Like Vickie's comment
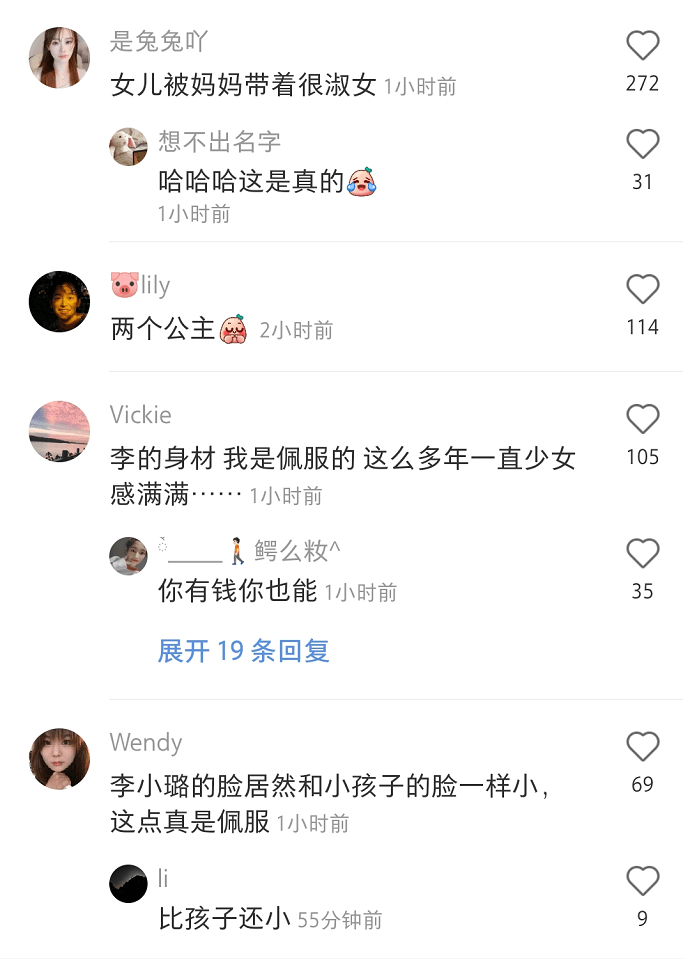The height and width of the screenshot is (959, 683). pos(642,419)
